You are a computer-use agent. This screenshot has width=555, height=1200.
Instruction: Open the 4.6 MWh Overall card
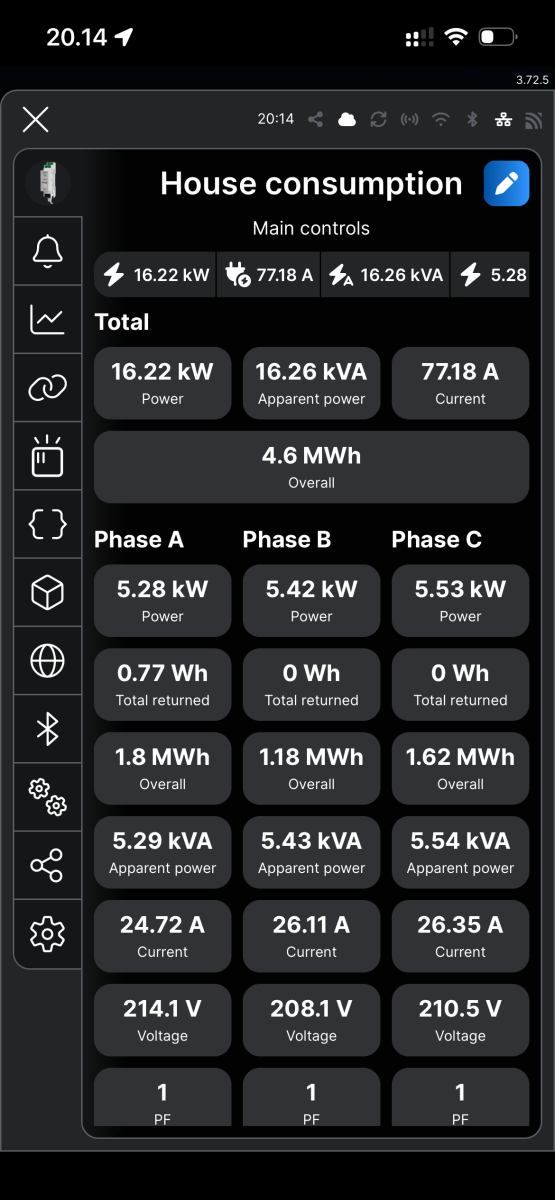[x=311, y=467]
